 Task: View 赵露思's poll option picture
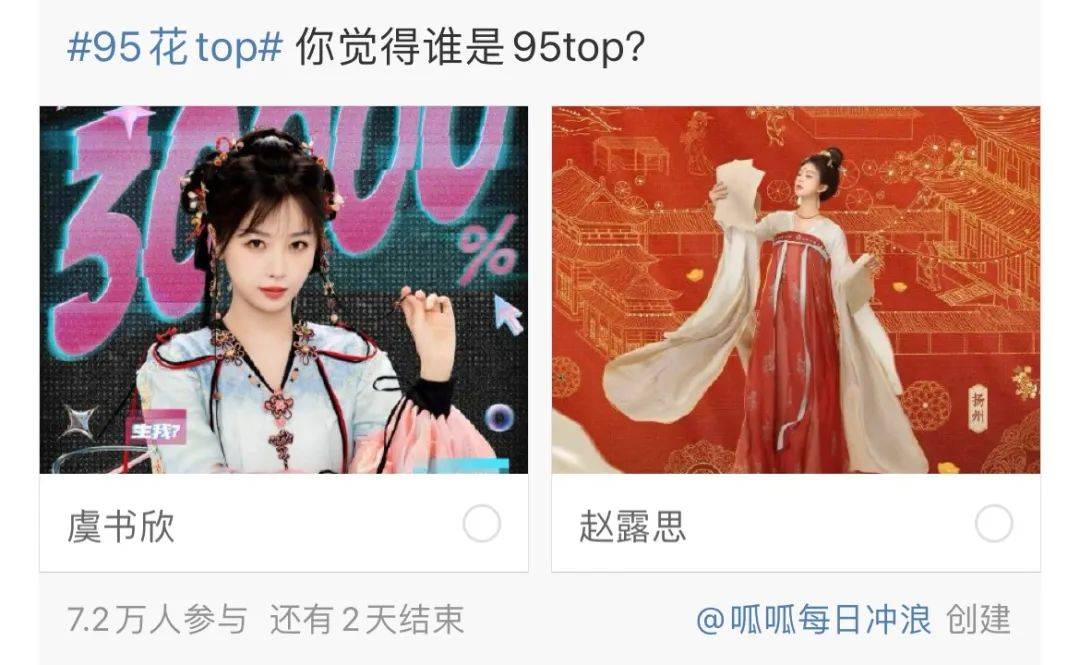[x=796, y=290]
